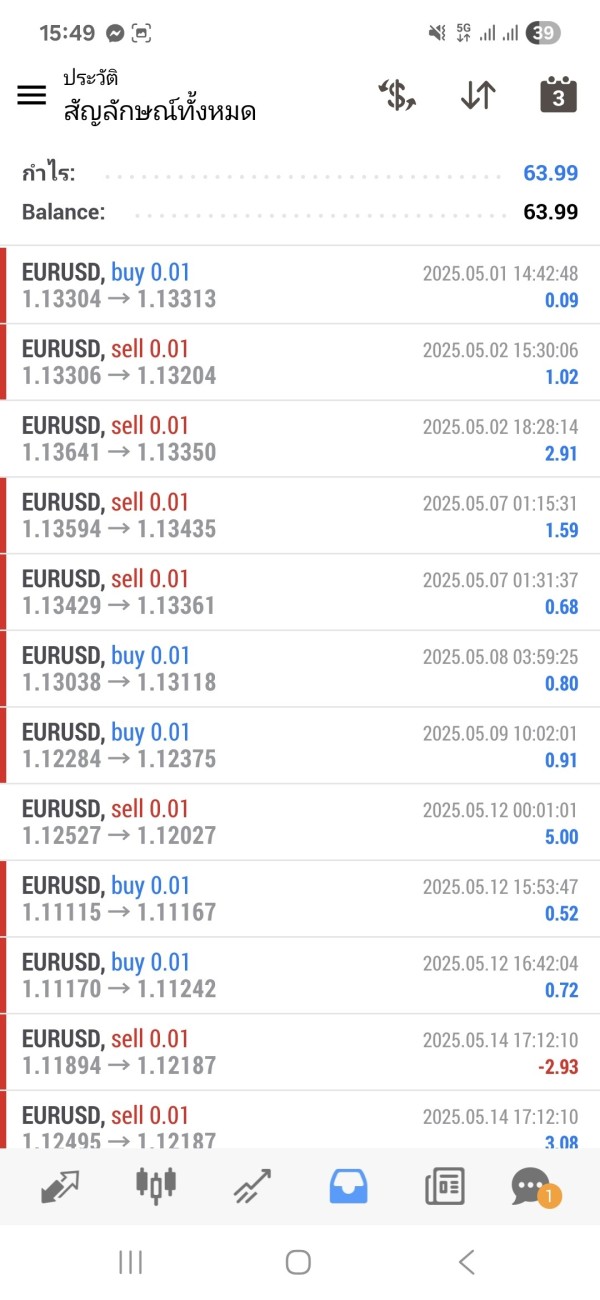Expand the EURUSD buy deal at 16:42:04
The height and width of the screenshot is (1300, 600).
click(300, 976)
